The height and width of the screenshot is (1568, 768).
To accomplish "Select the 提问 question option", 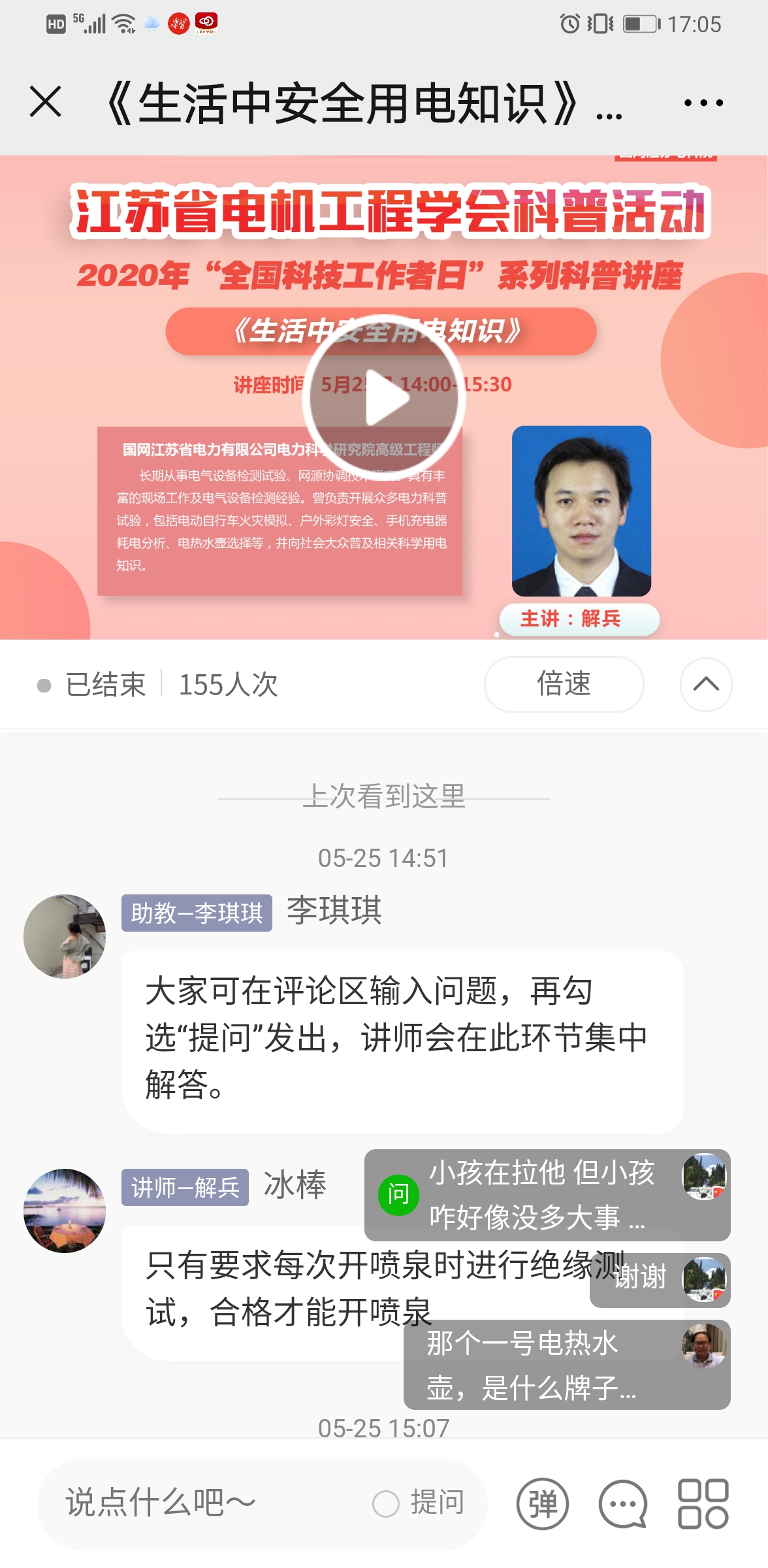I will [419, 1503].
